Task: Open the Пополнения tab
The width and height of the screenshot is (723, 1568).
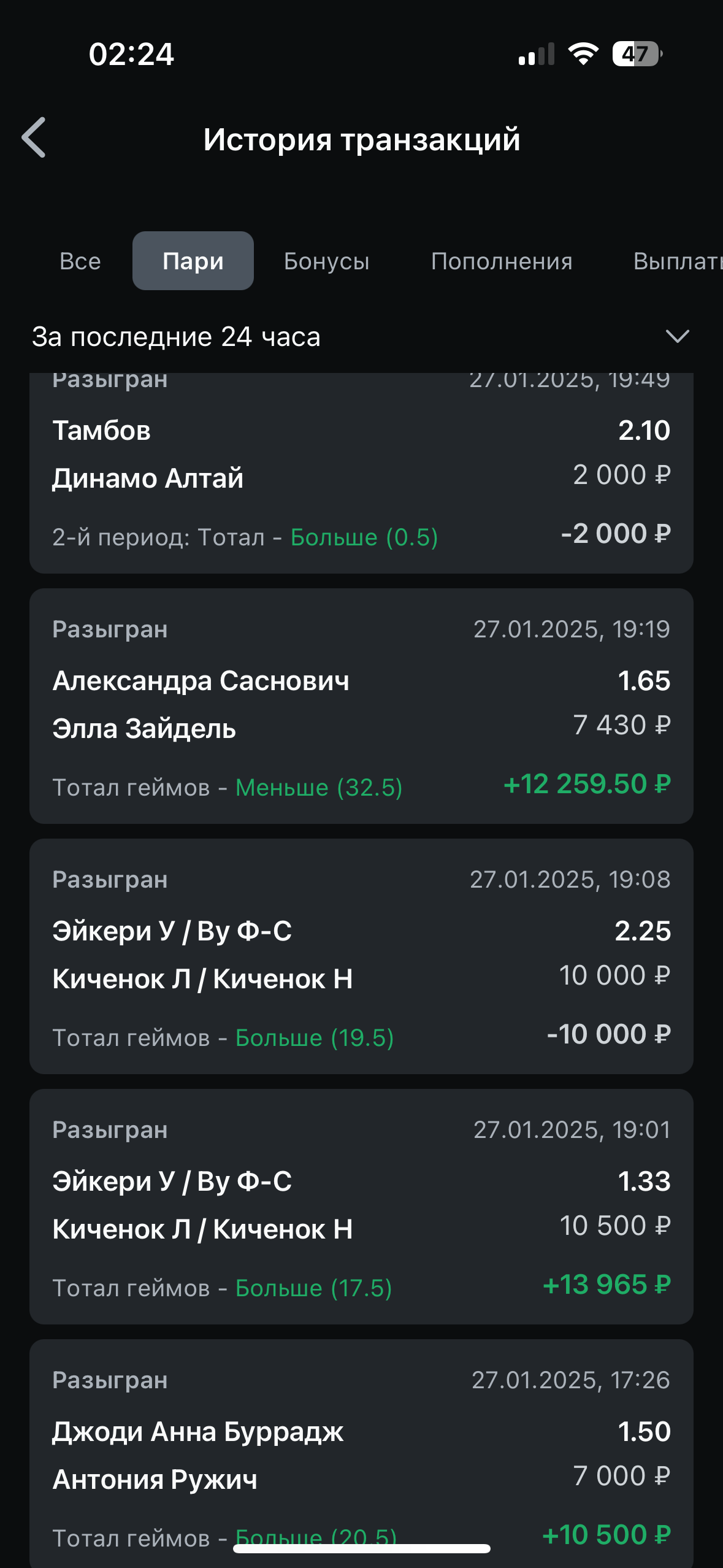Action: click(501, 261)
